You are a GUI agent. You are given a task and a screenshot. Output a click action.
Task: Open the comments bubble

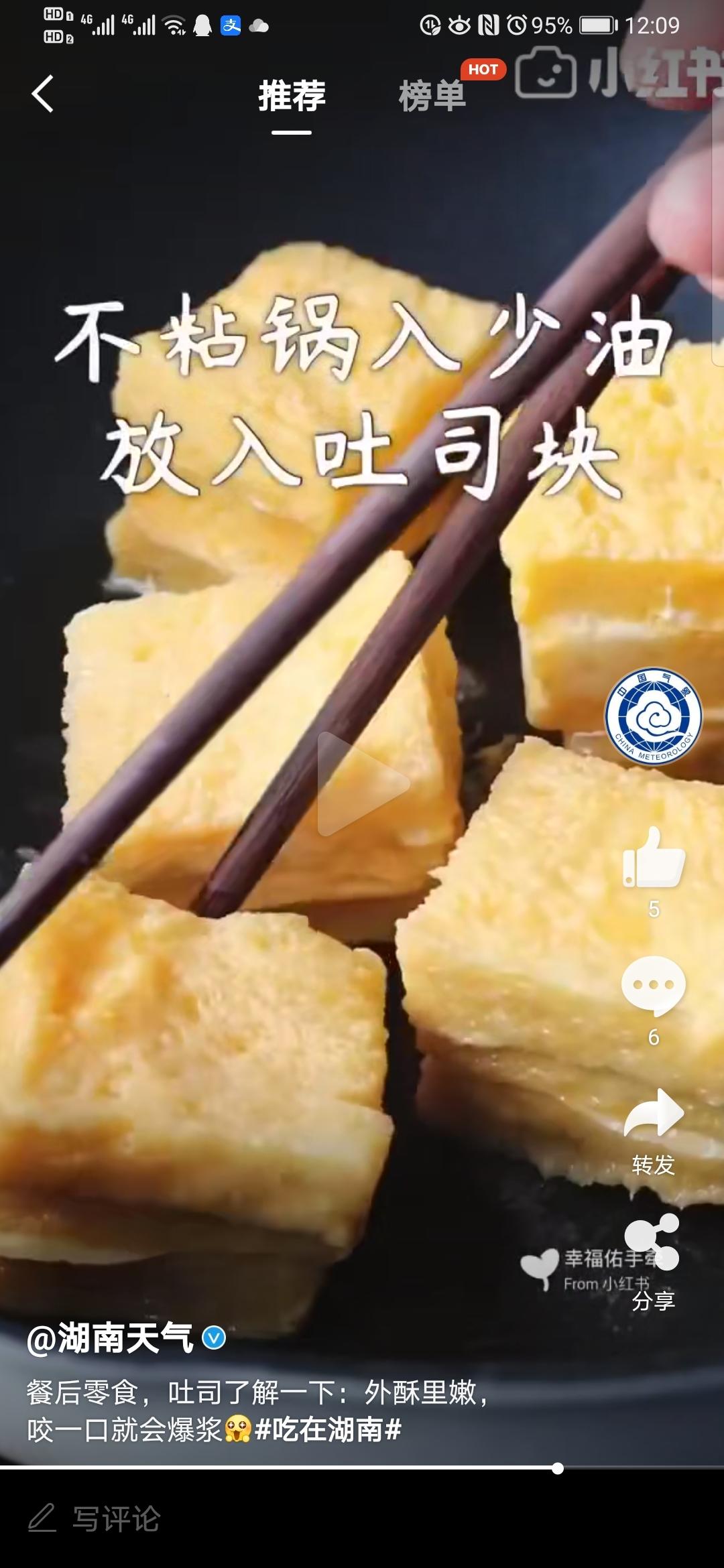click(654, 986)
